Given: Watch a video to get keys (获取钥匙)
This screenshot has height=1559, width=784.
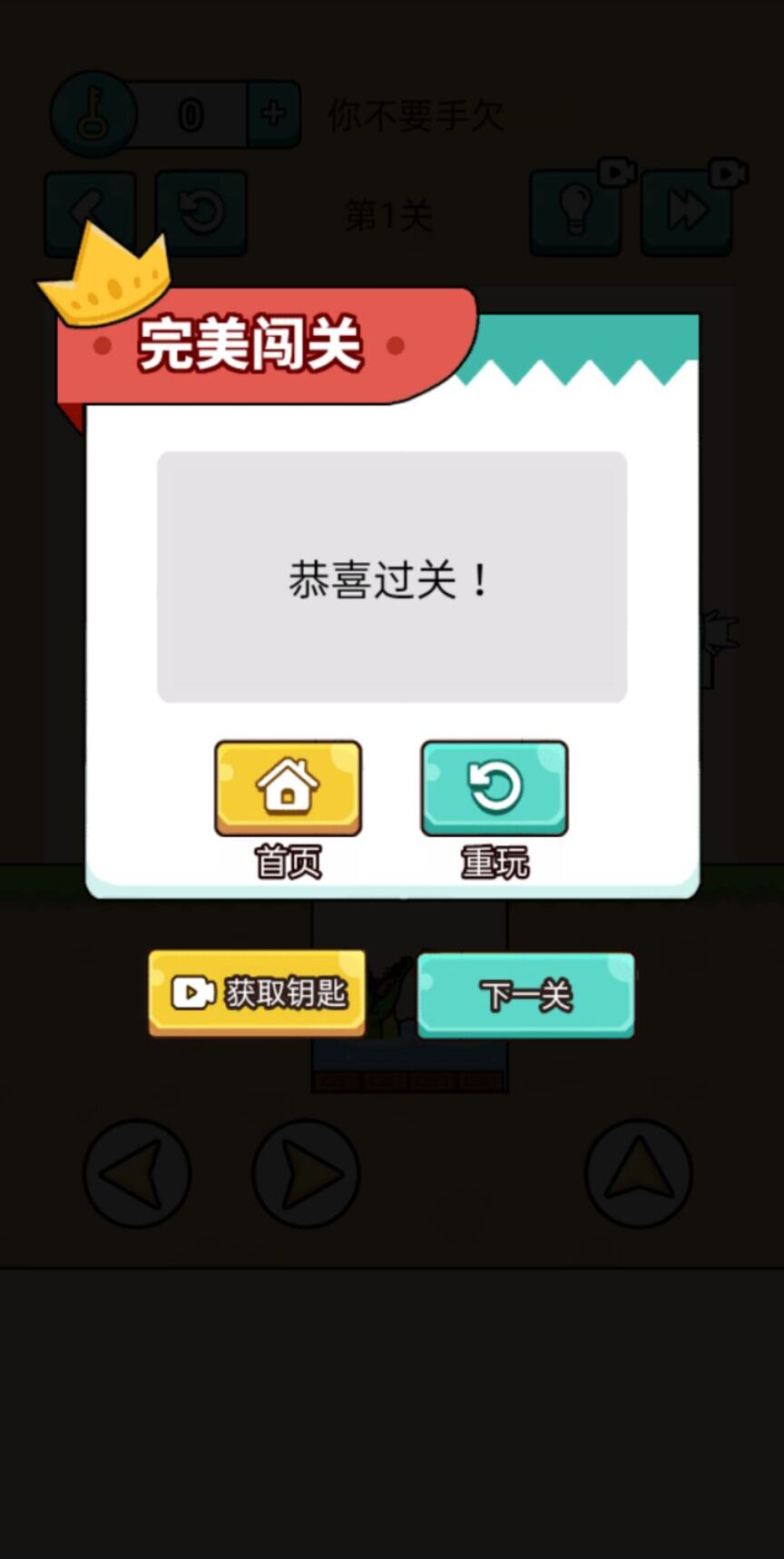Looking at the screenshot, I should (257, 992).
